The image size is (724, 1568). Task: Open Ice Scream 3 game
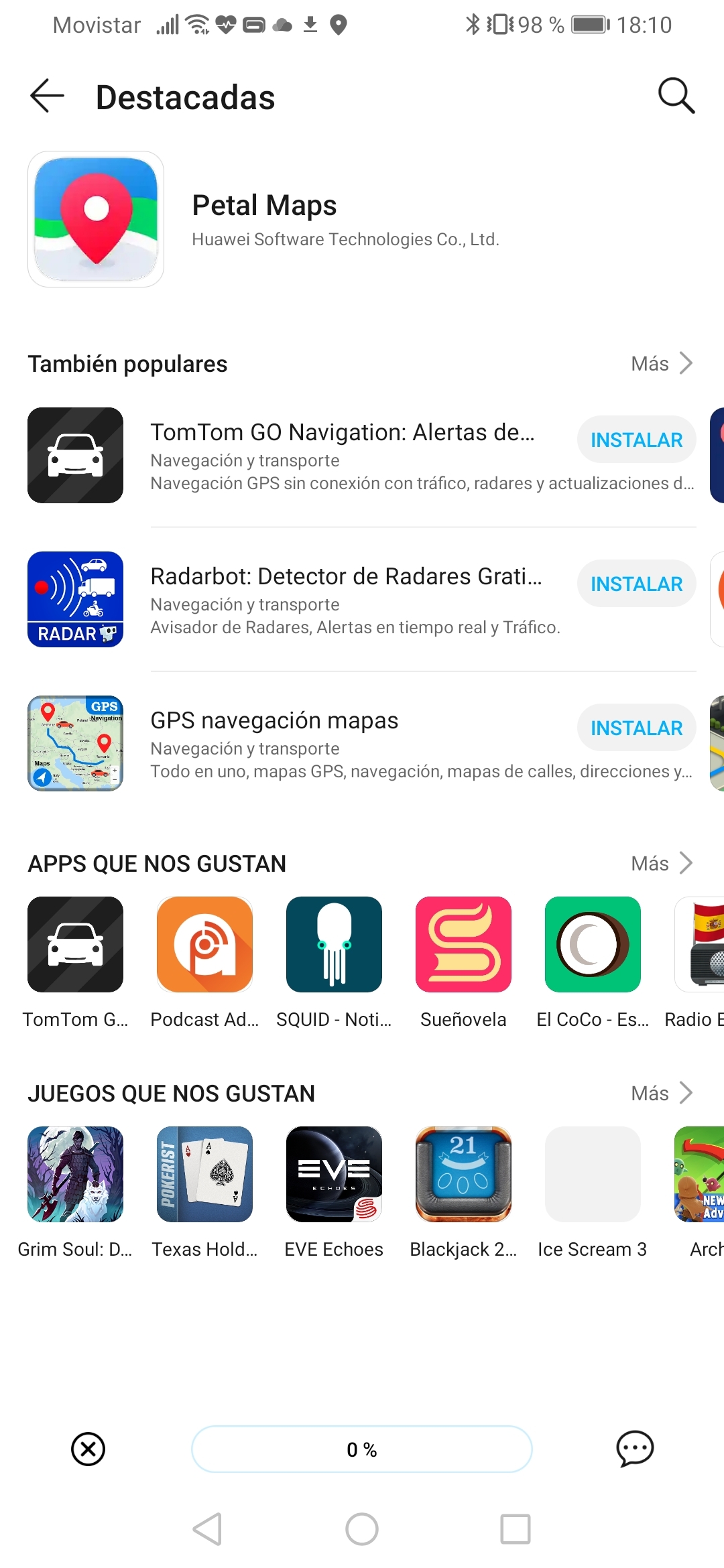pos(593,1174)
